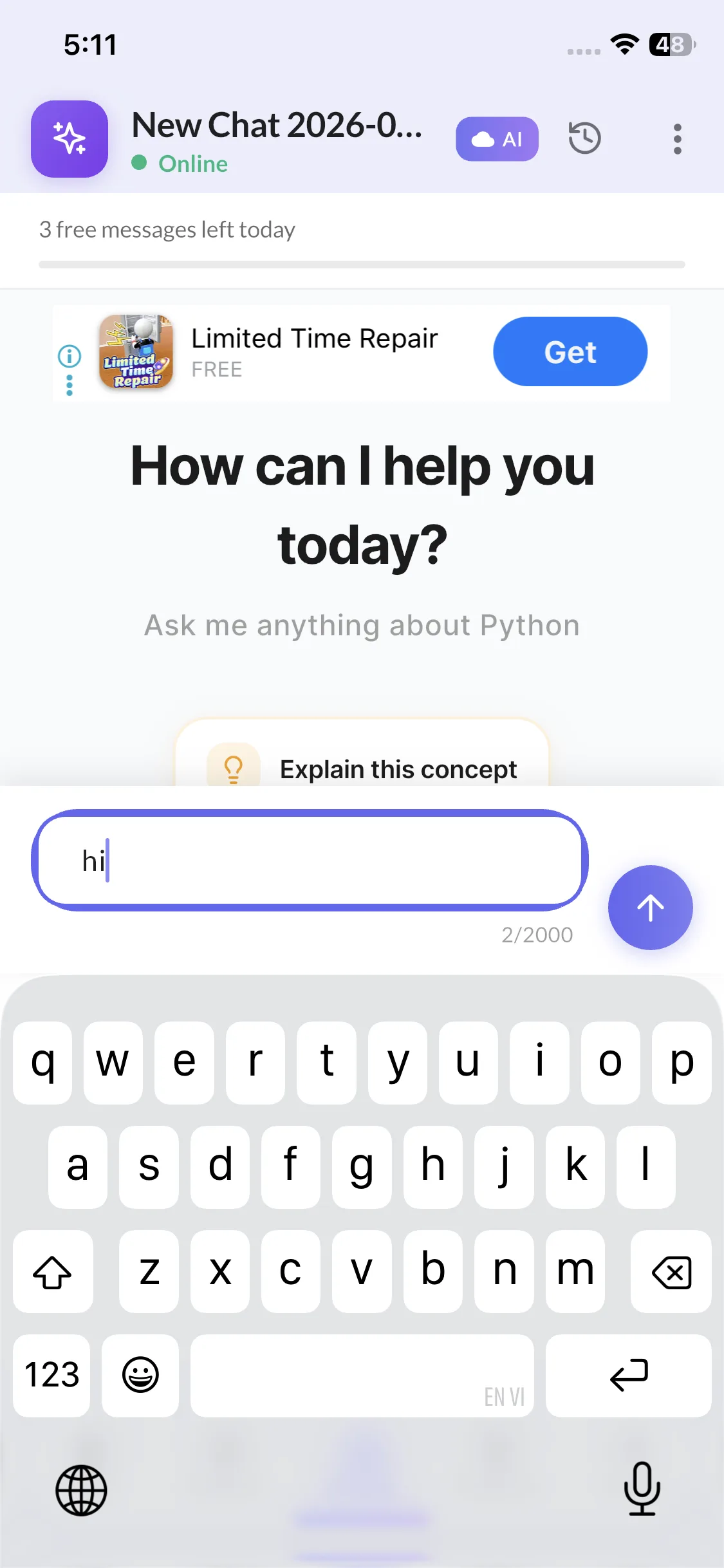Tap the cloud AI mode button
Screen dimensions: 724x1568
coord(497,139)
